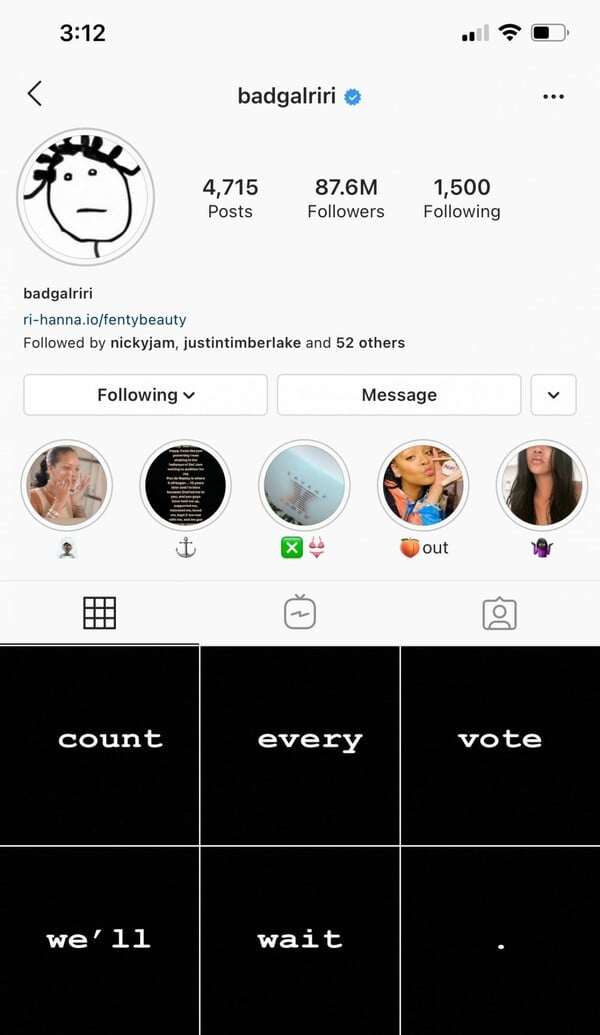Image resolution: width=600 pixels, height=1035 pixels.
Task: Open the bikini emoji story highlight
Action: click(x=304, y=487)
